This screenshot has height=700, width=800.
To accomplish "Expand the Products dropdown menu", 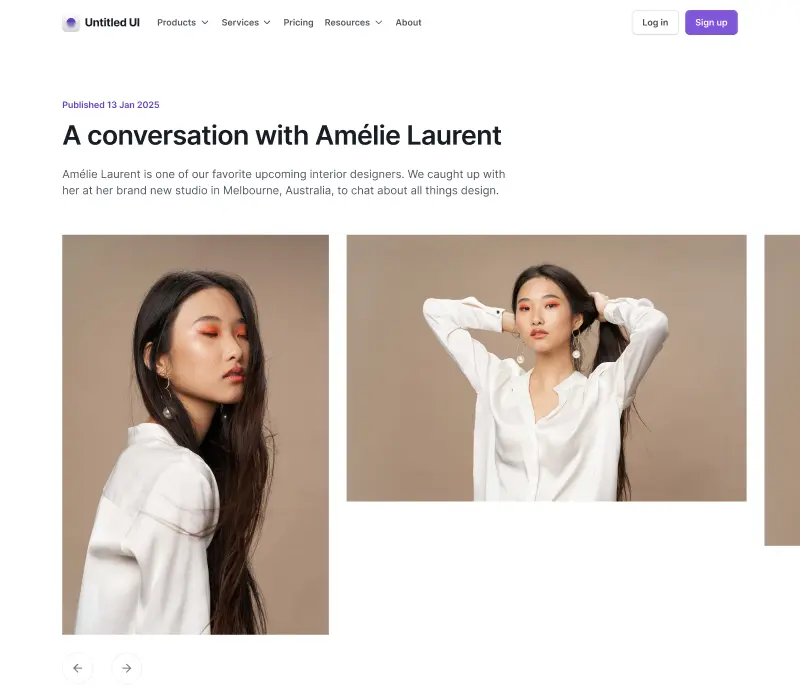I will point(182,22).
